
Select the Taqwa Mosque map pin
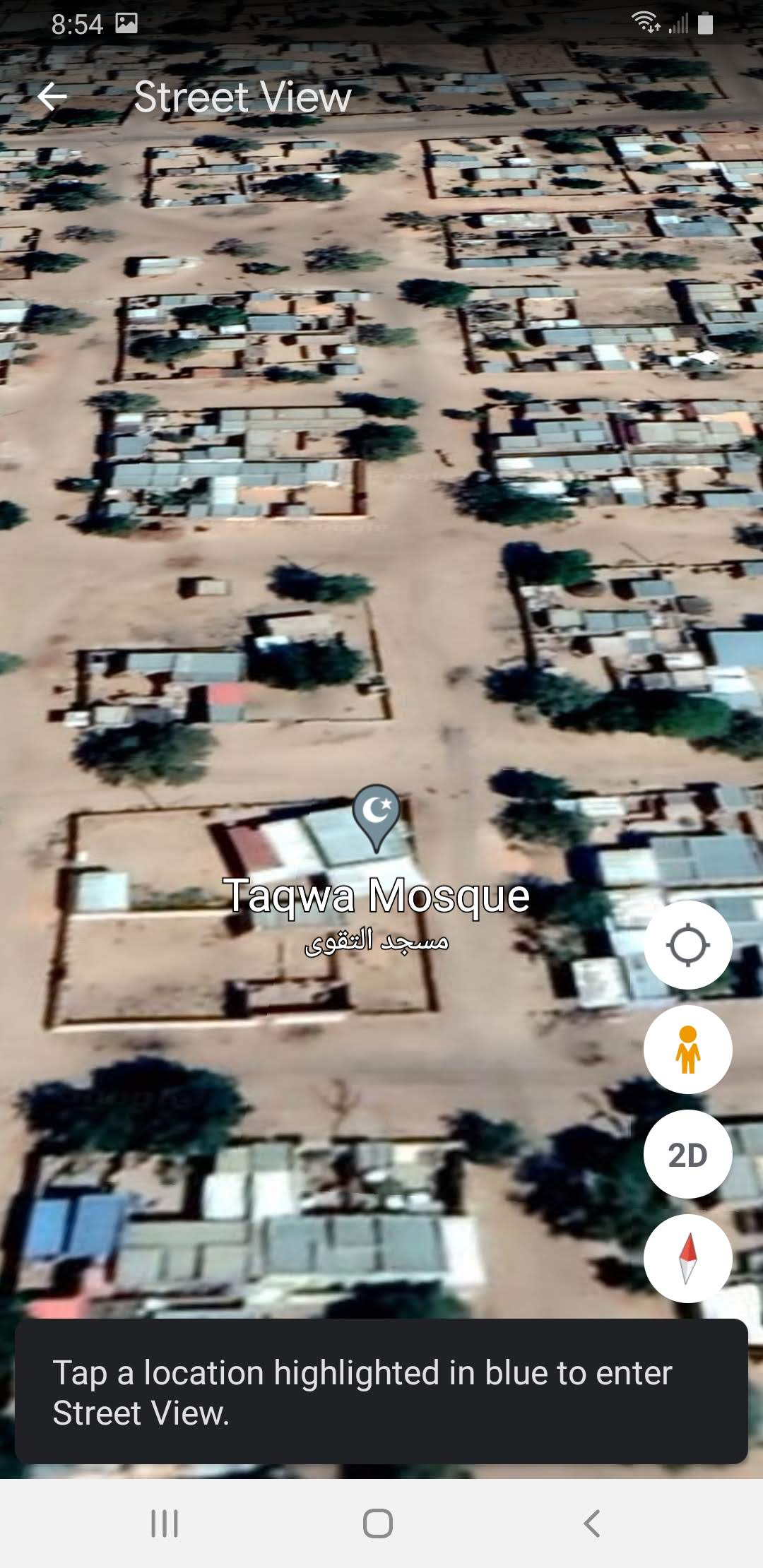tap(377, 816)
